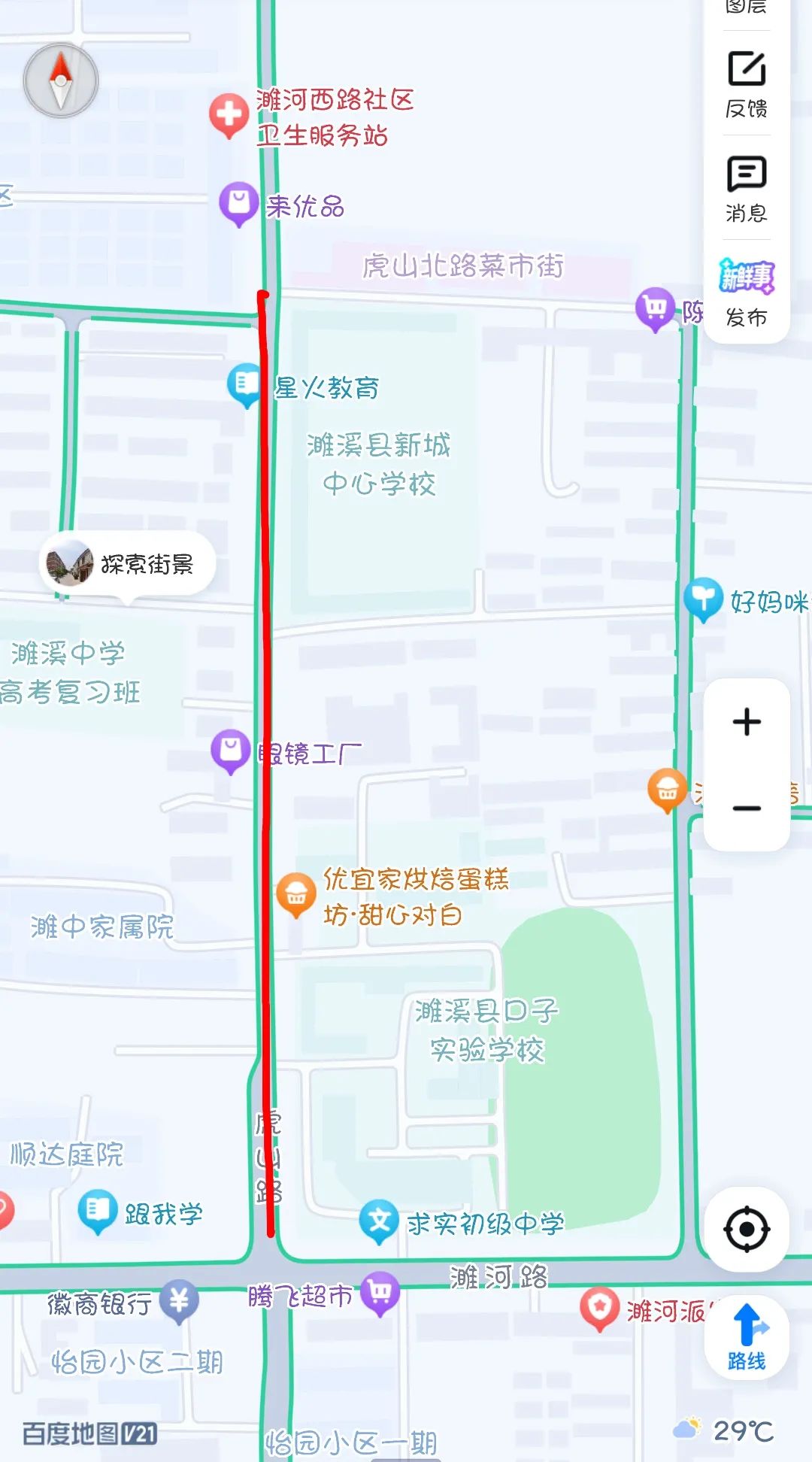The width and height of the screenshot is (812, 1462).
Task: Select the 好妈咪 store marker
Action: point(703,598)
